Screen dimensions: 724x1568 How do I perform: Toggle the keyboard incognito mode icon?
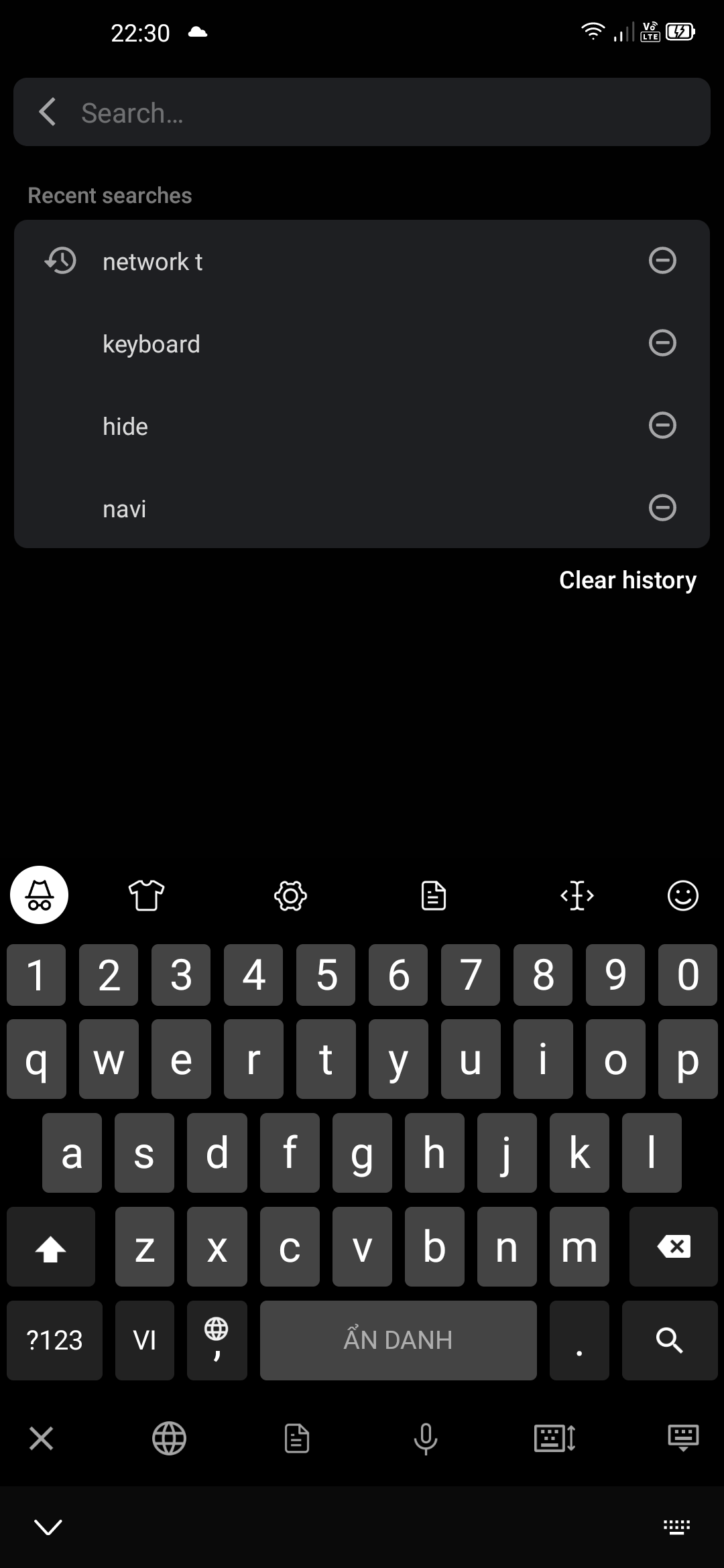[x=40, y=895]
